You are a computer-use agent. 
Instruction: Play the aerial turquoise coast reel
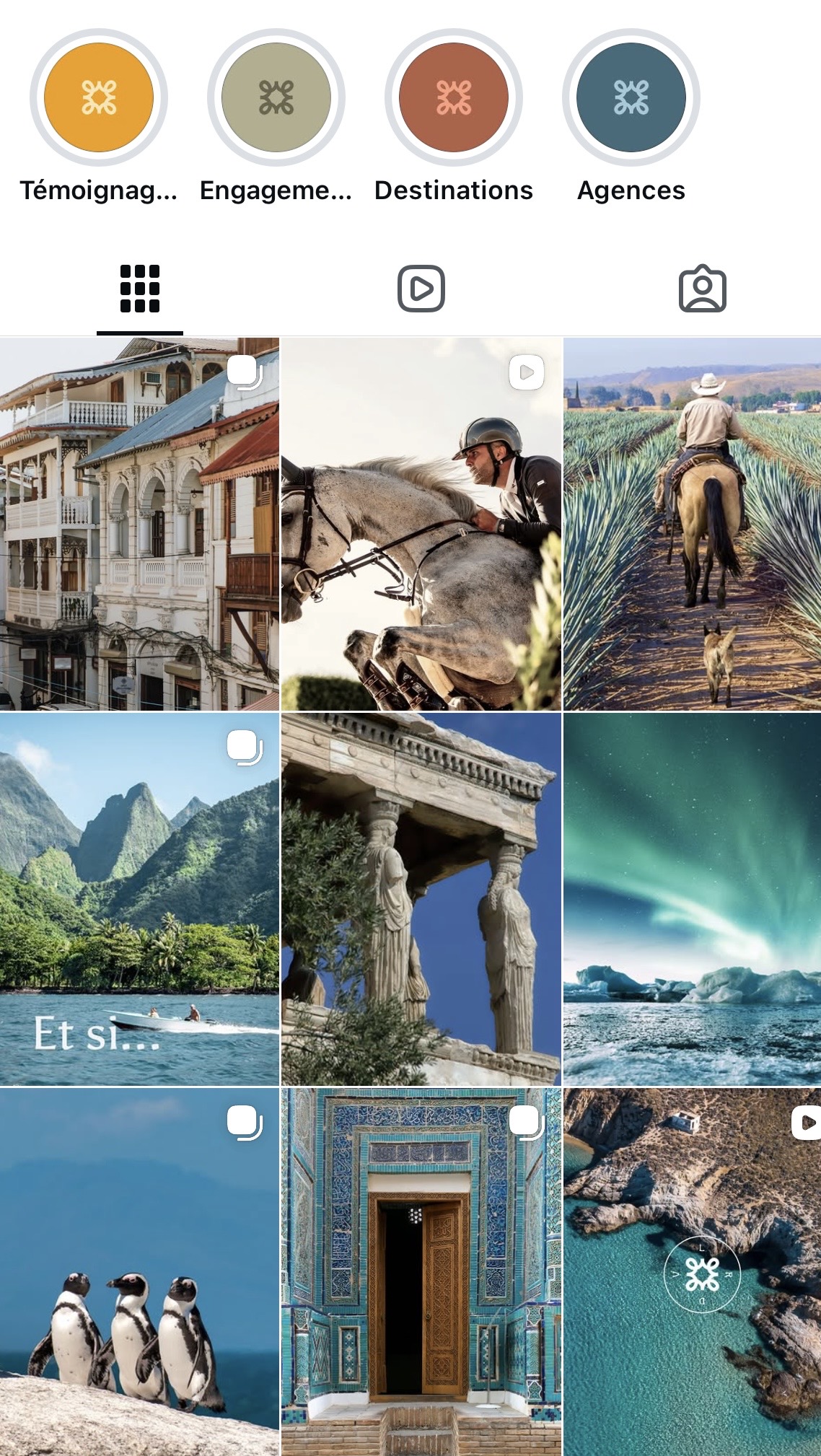pyautogui.click(x=693, y=1272)
